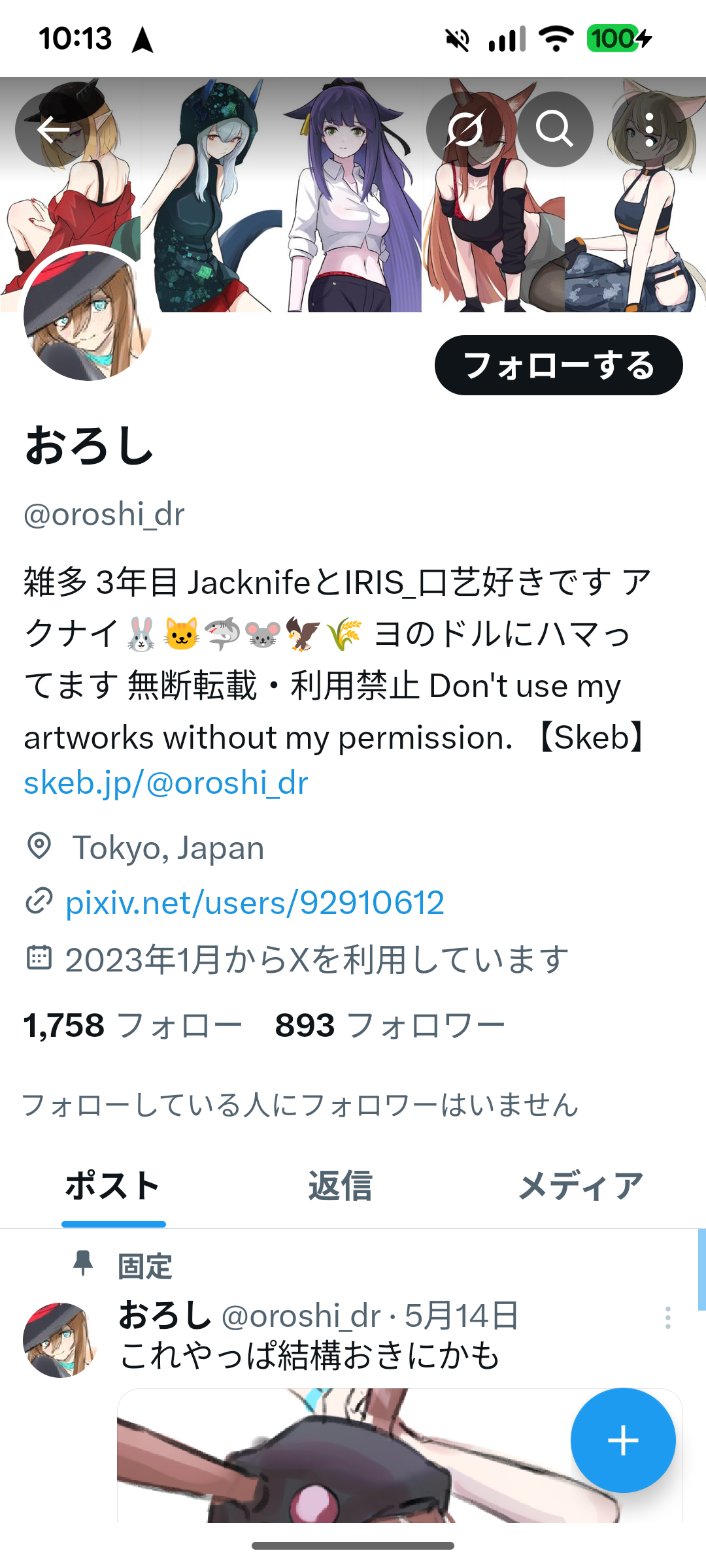Open the profile overflow menu

tap(648, 129)
